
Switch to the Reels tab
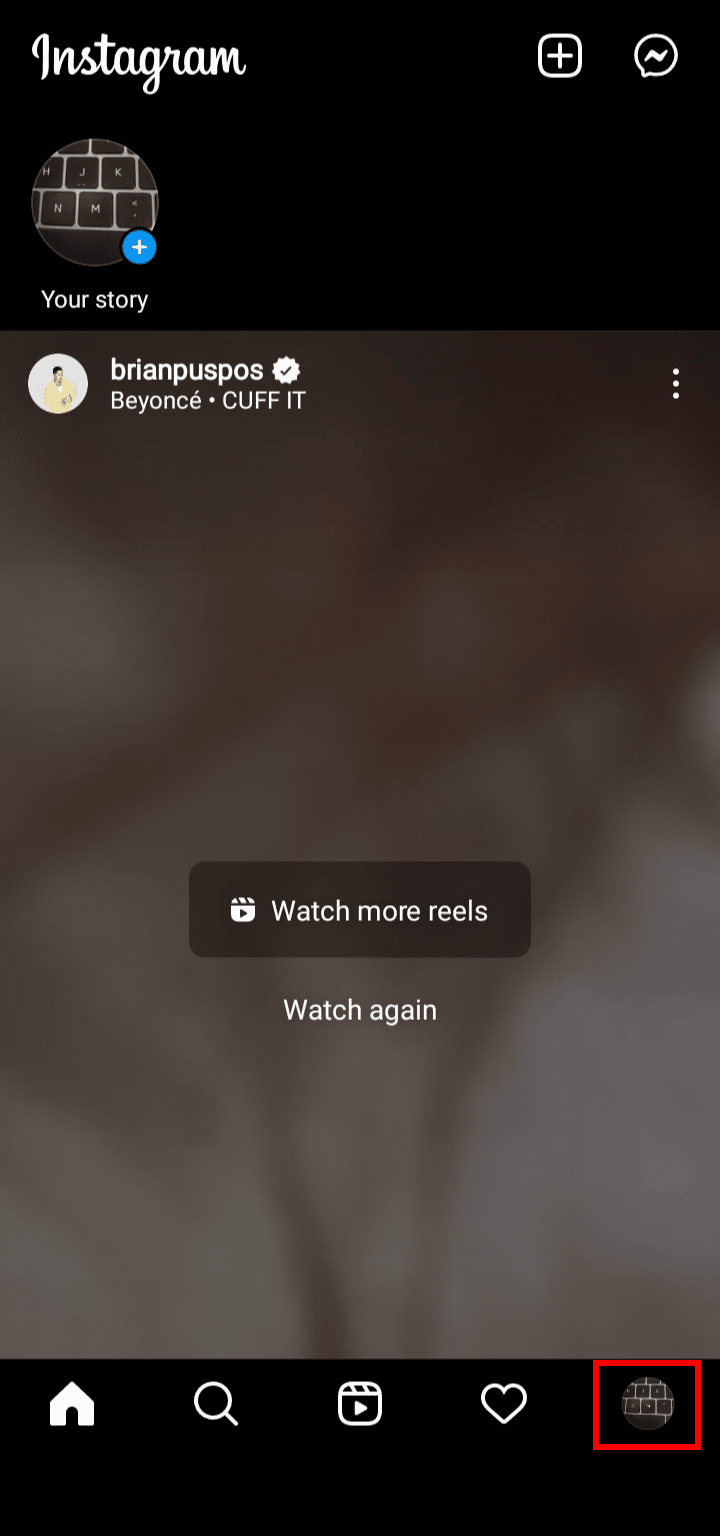click(x=360, y=1404)
